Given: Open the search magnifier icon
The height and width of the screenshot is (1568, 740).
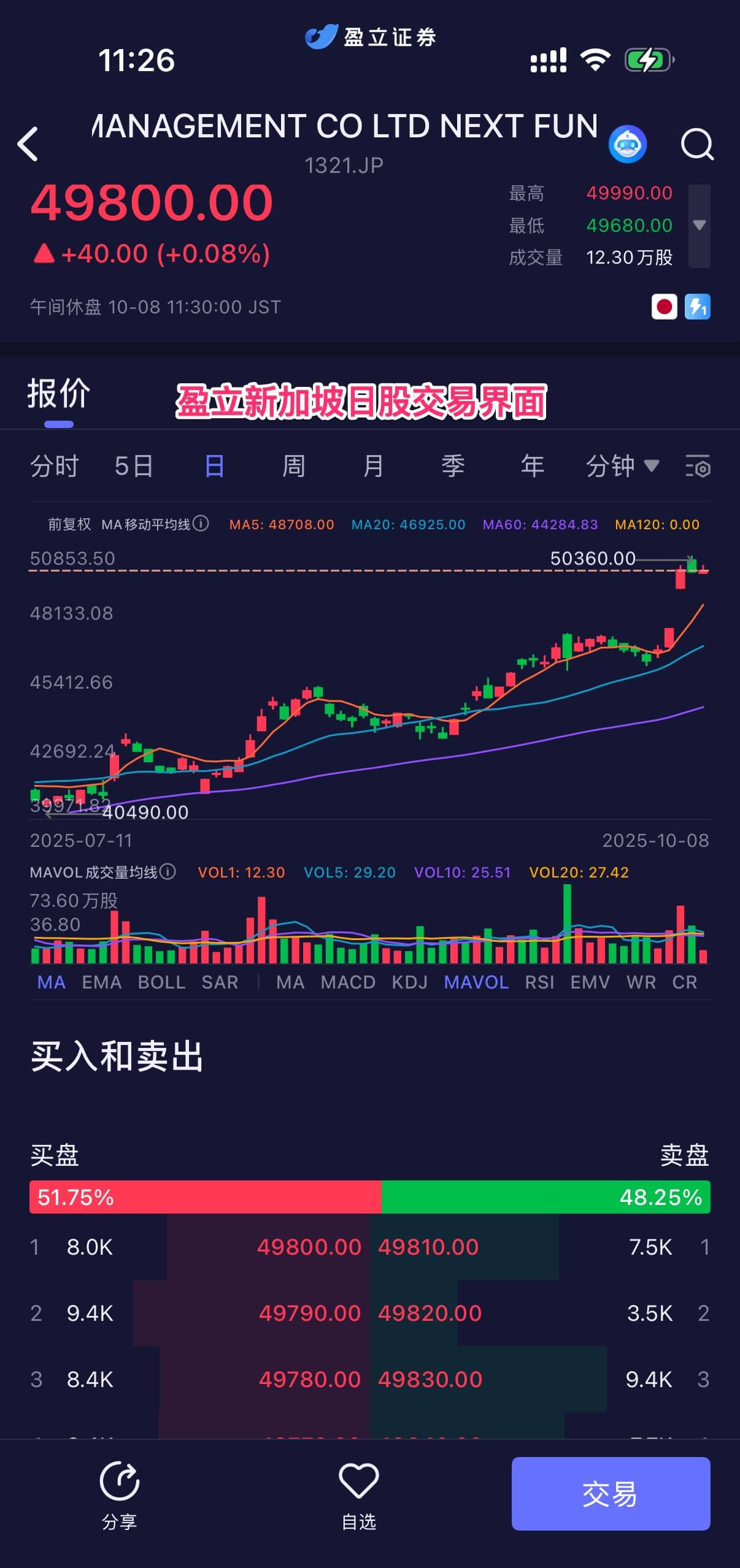Looking at the screenshot, I should pos(697,145).
